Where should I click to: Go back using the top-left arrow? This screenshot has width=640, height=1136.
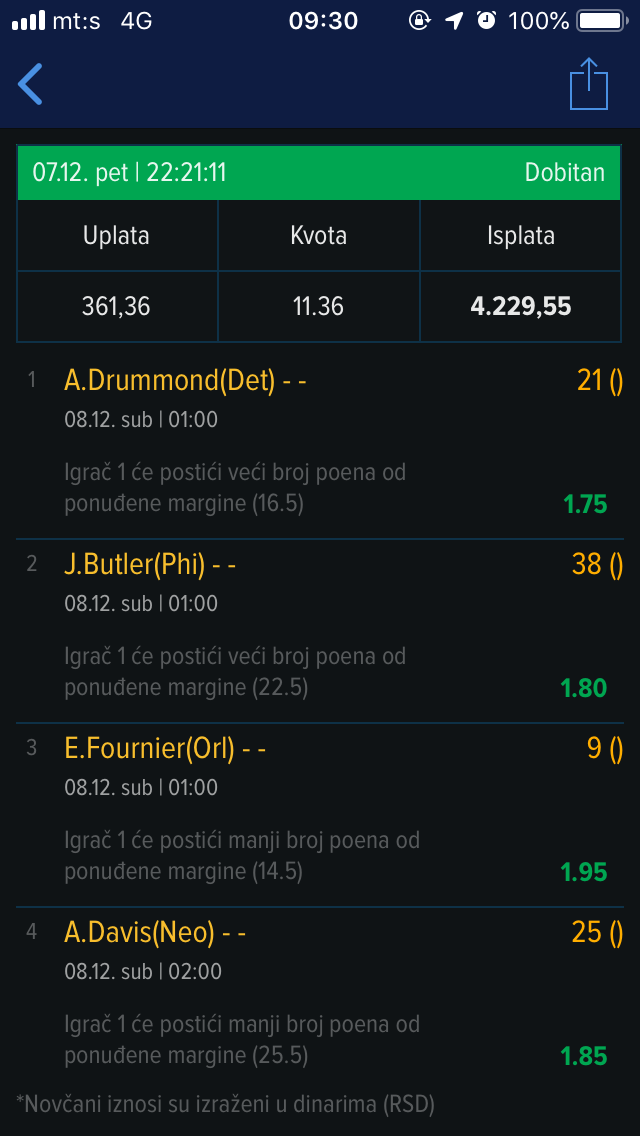pos(30,84)
